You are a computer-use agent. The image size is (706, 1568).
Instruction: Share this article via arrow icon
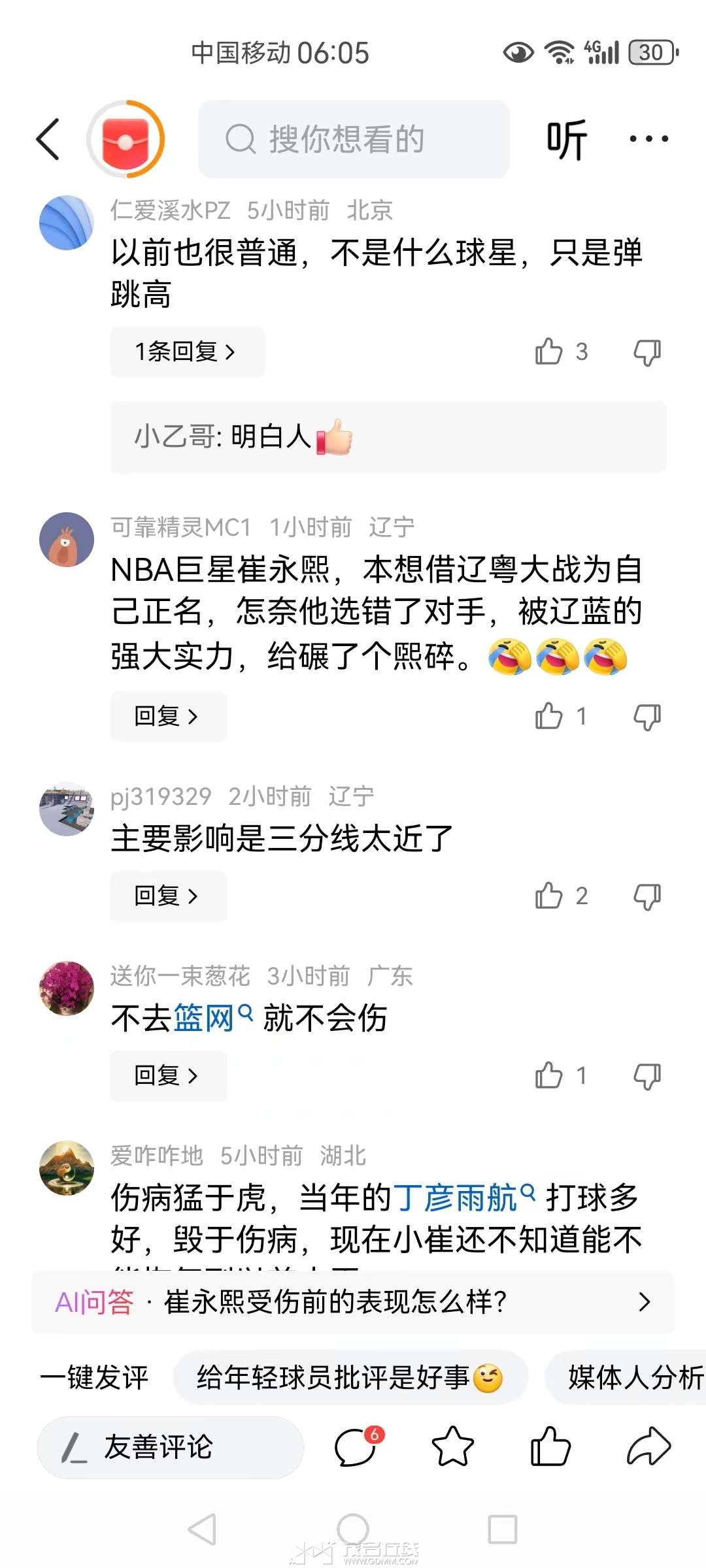(648, 1447)
